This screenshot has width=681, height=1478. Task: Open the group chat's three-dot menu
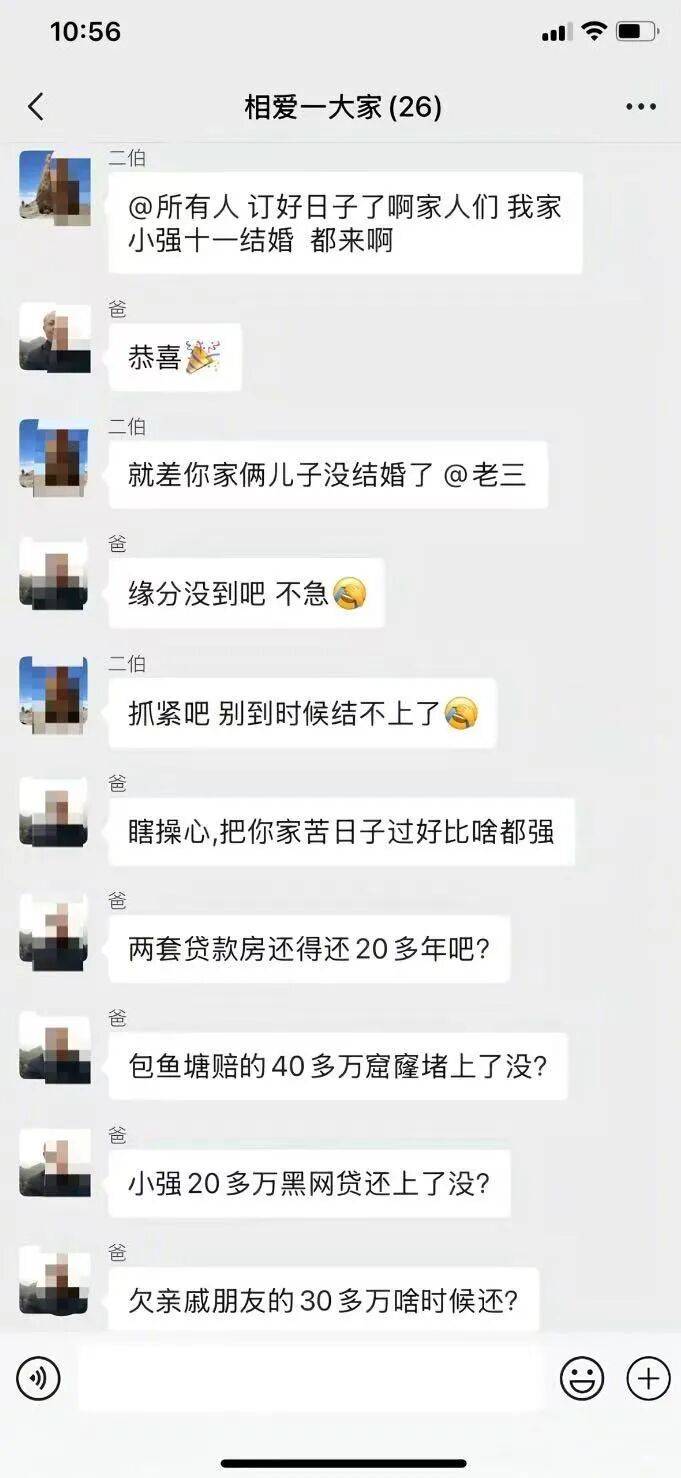640,107
